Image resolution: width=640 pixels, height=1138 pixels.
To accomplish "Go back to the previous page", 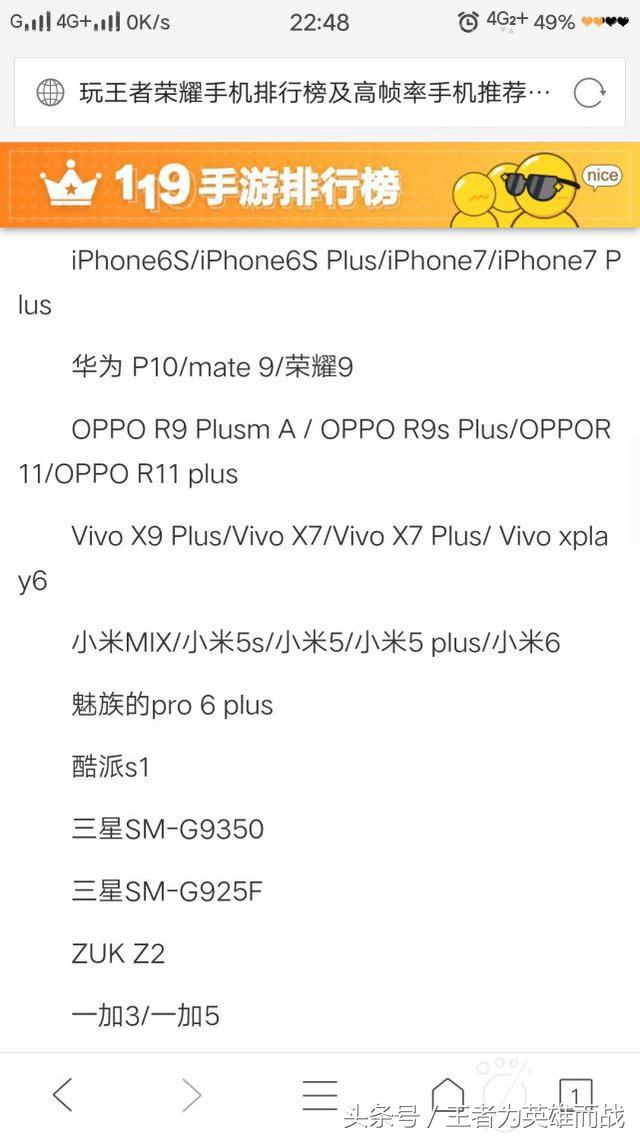I will click(x=63, y=1096).
